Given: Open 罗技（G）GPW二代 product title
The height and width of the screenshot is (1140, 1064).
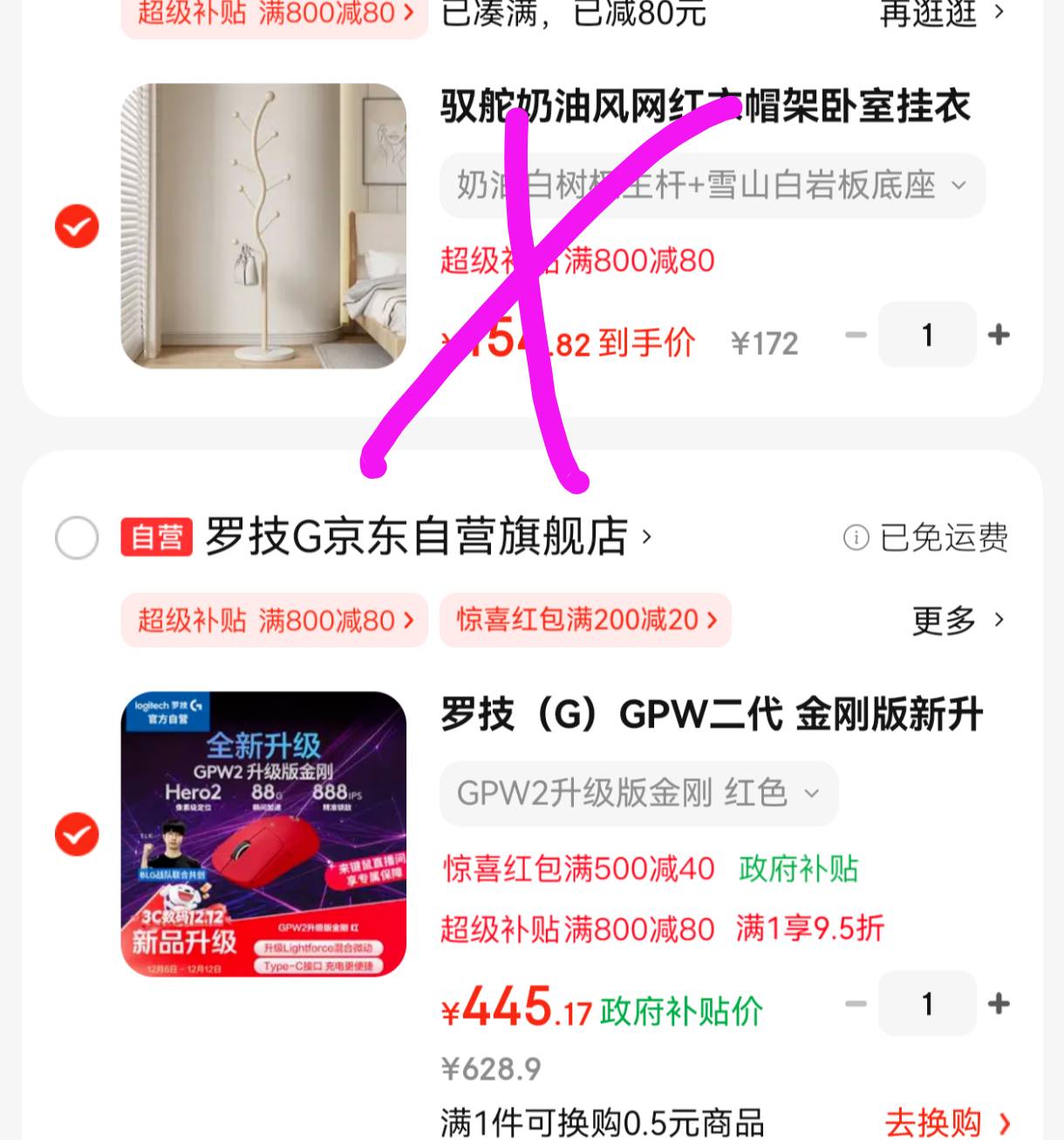Looking at the screenshot, I should point(712,714).
